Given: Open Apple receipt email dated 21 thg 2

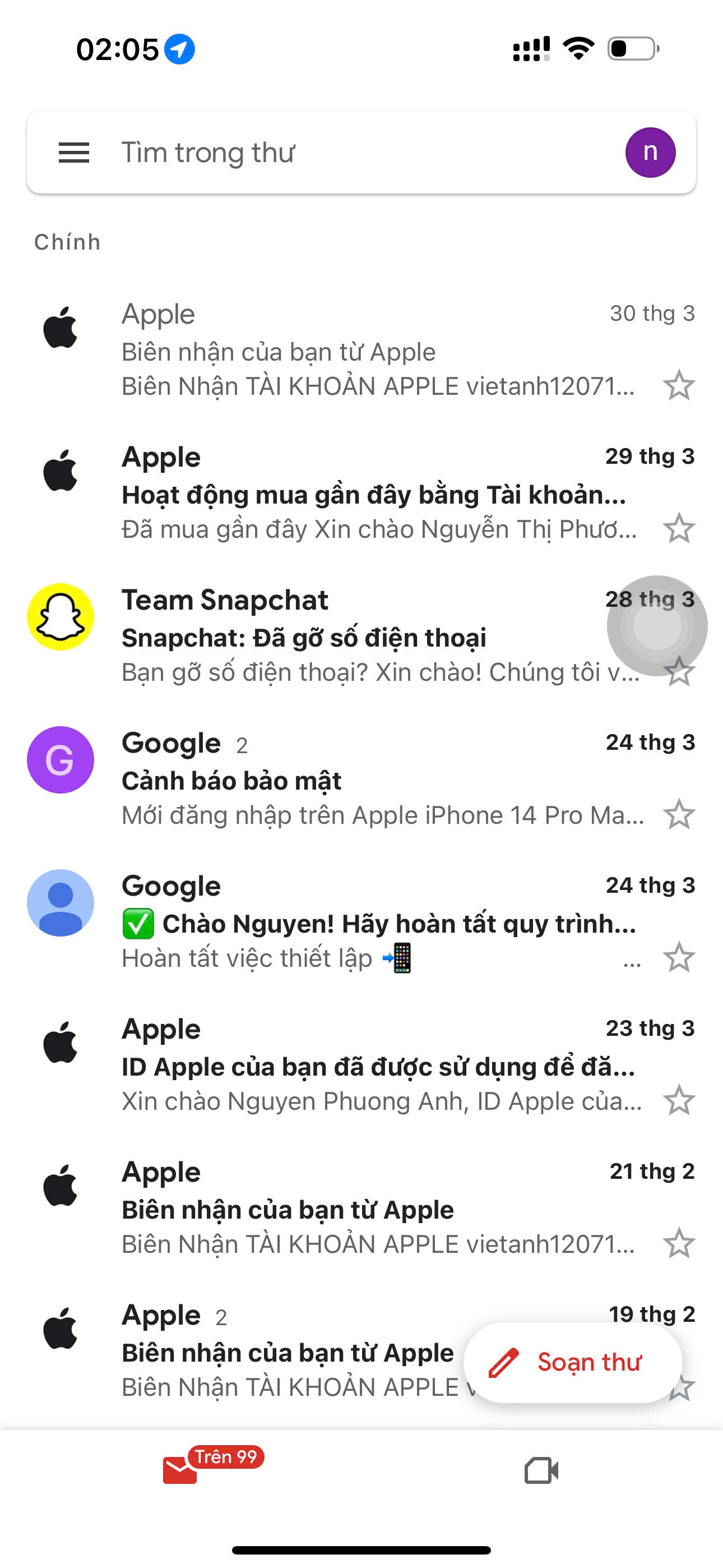Looking at the screenshot, I should click(x=361, y=1209).
